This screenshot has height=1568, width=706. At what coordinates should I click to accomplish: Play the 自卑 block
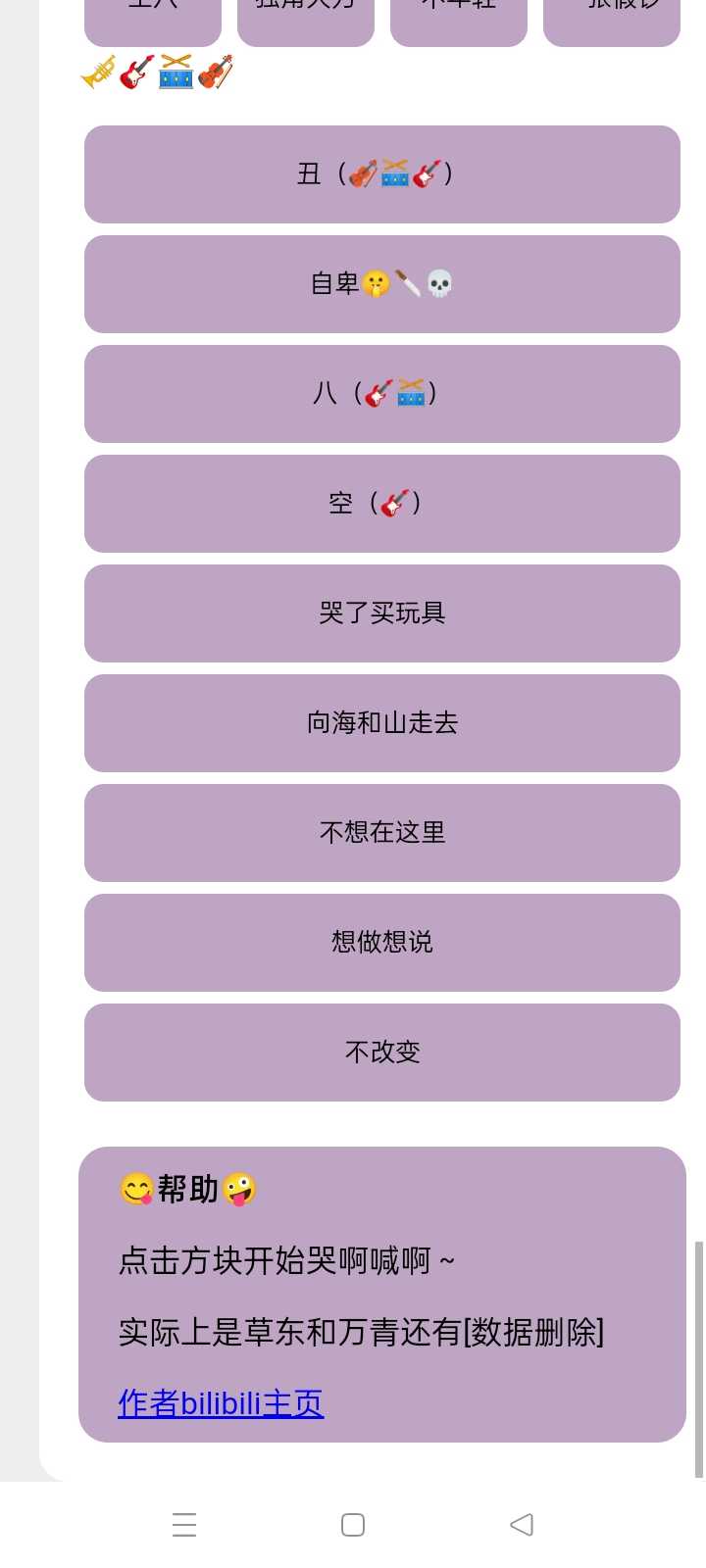click(x=382, y=284)
